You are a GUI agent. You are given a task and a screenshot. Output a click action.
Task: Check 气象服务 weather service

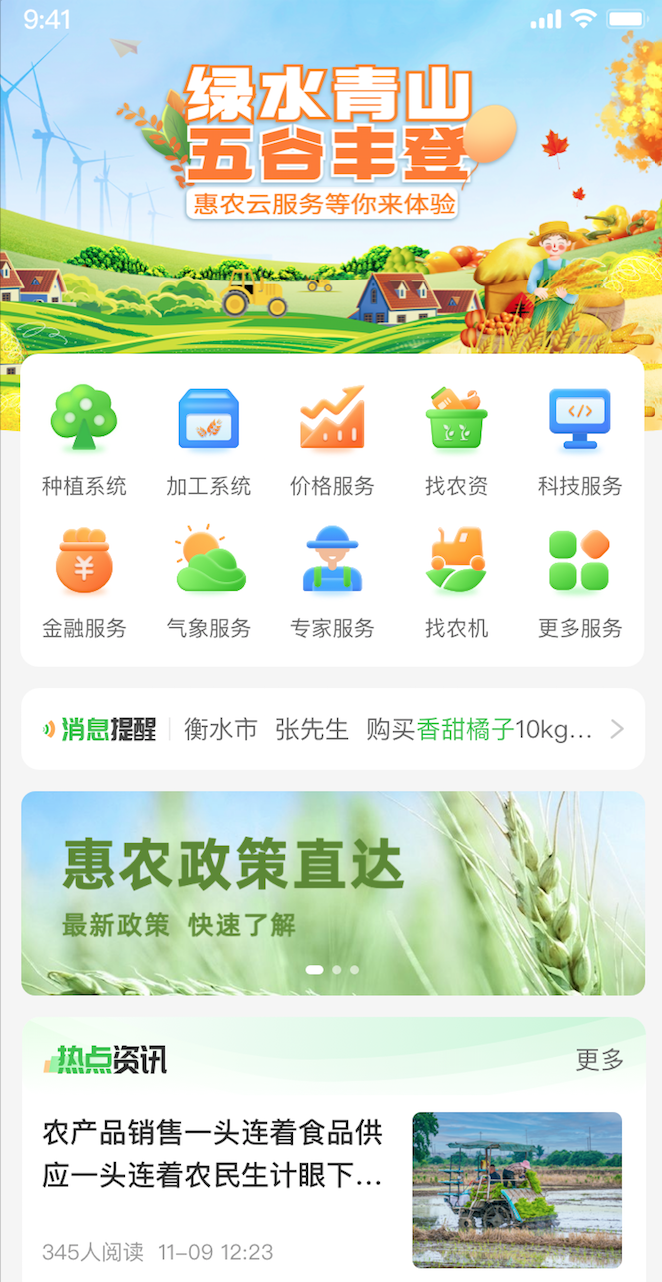[x=208, y=583]
